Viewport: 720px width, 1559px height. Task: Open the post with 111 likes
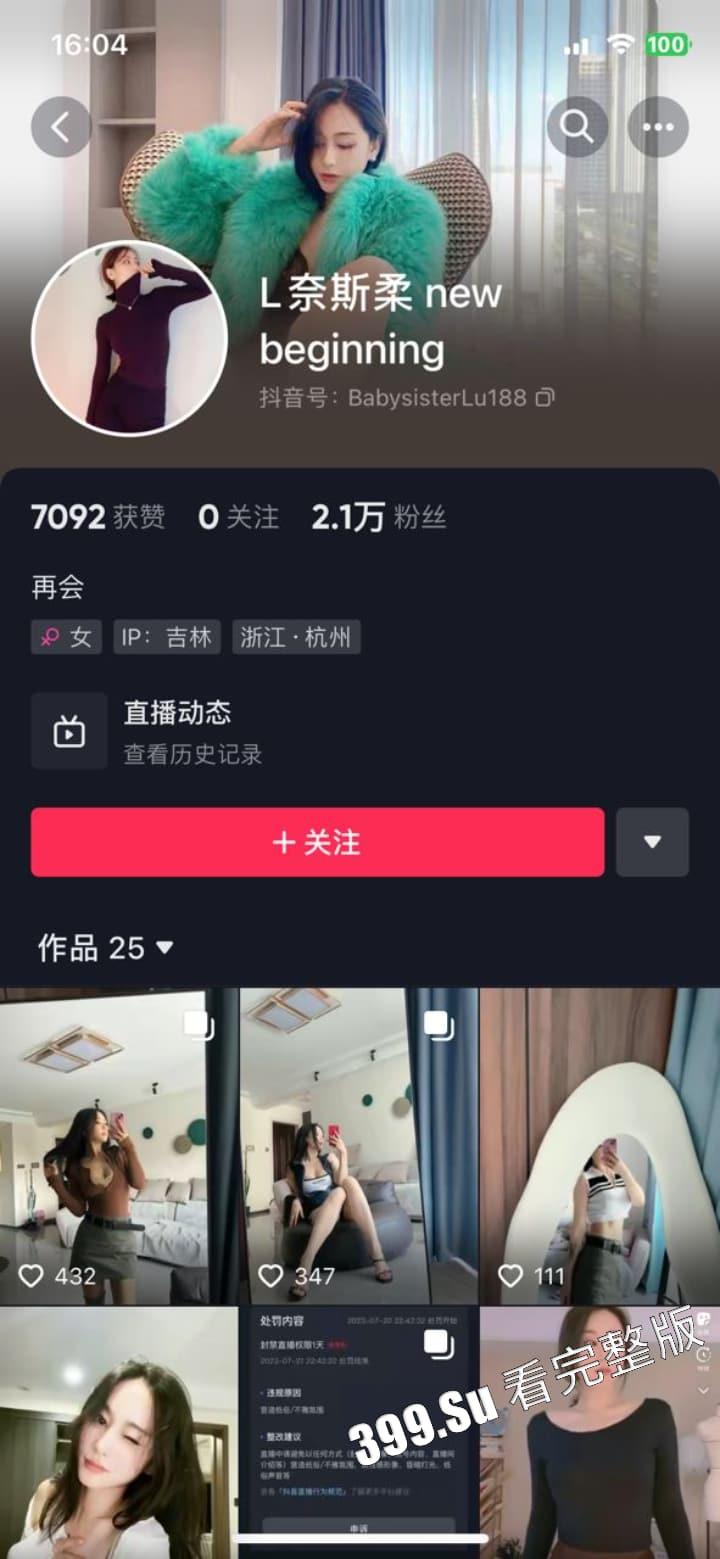pyautogui.click(x=599, y=1145)
